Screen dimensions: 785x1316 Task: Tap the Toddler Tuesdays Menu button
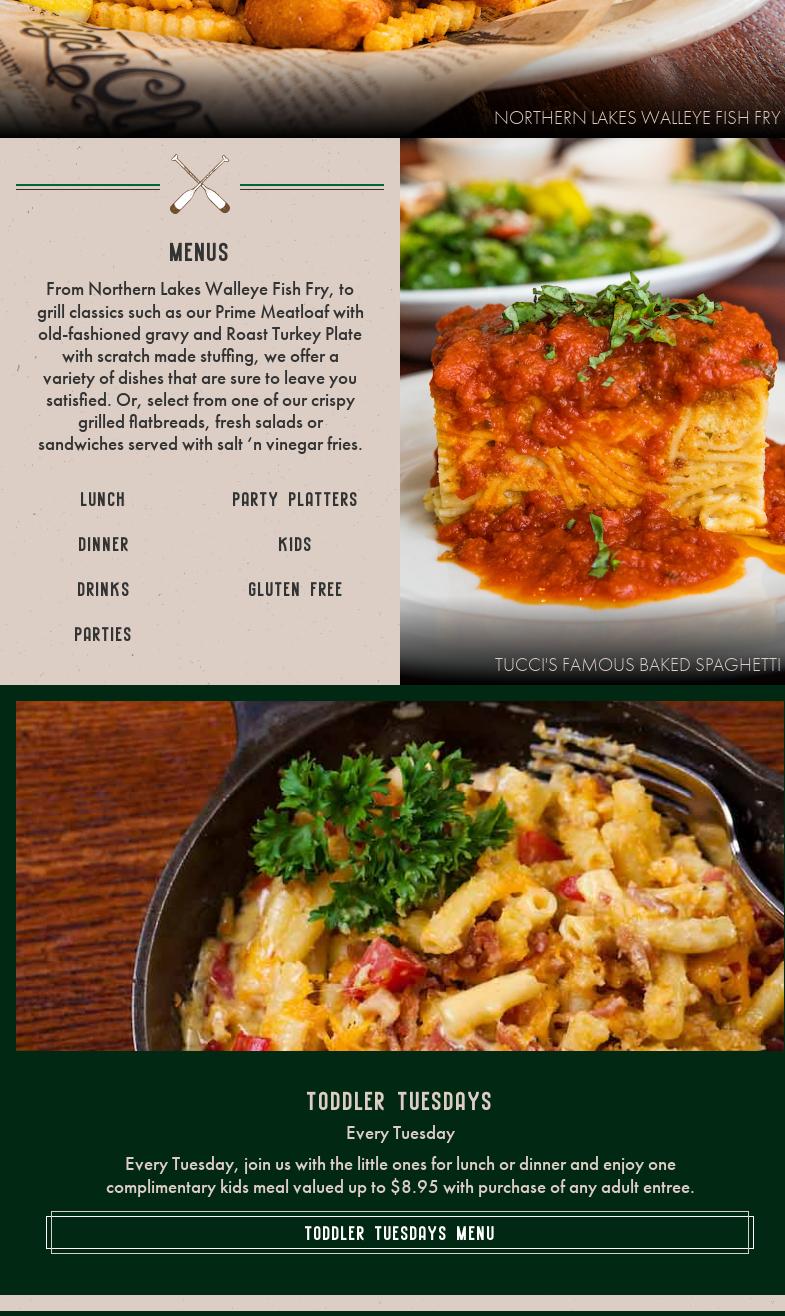[x=400, y=1233]
